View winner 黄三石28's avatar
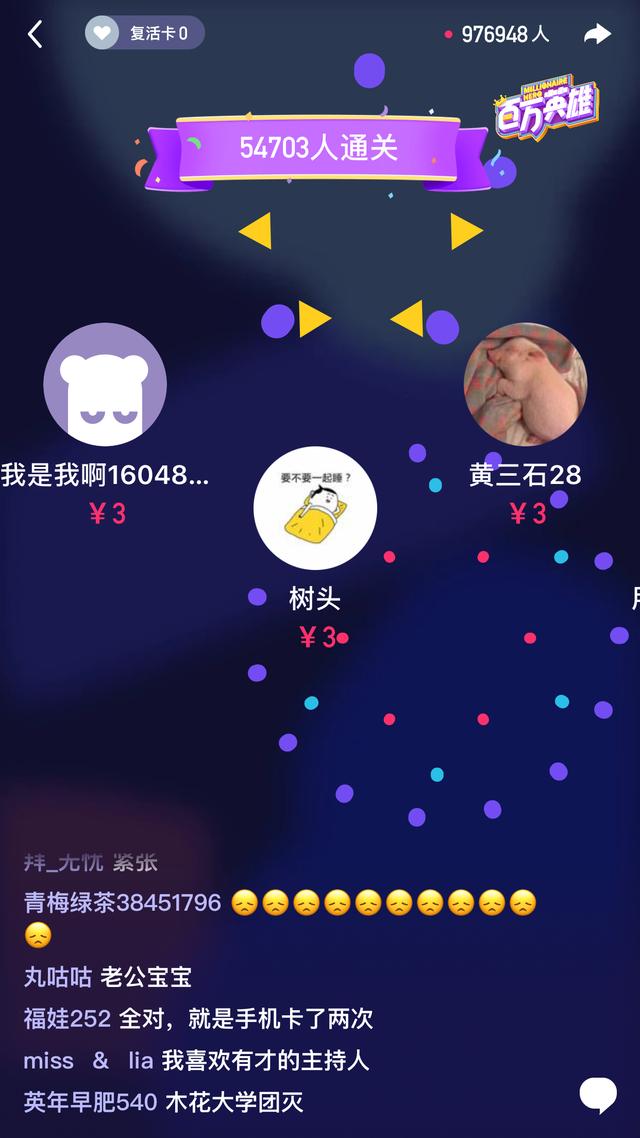Image resolution: width=640 pixels, height=1138 pixels. [x=525, y=385]
